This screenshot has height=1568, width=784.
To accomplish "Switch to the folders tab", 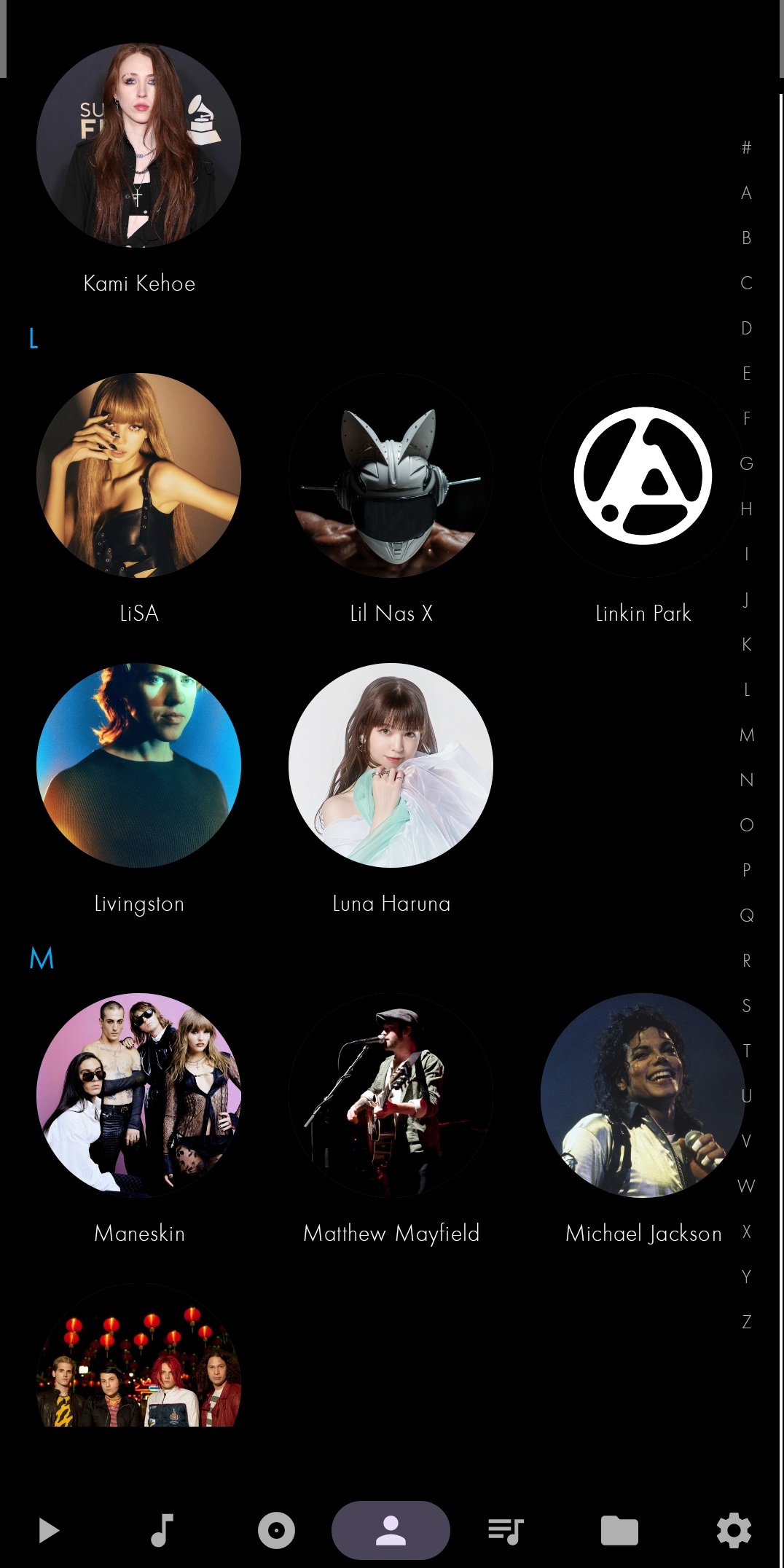I will 619,1530.
